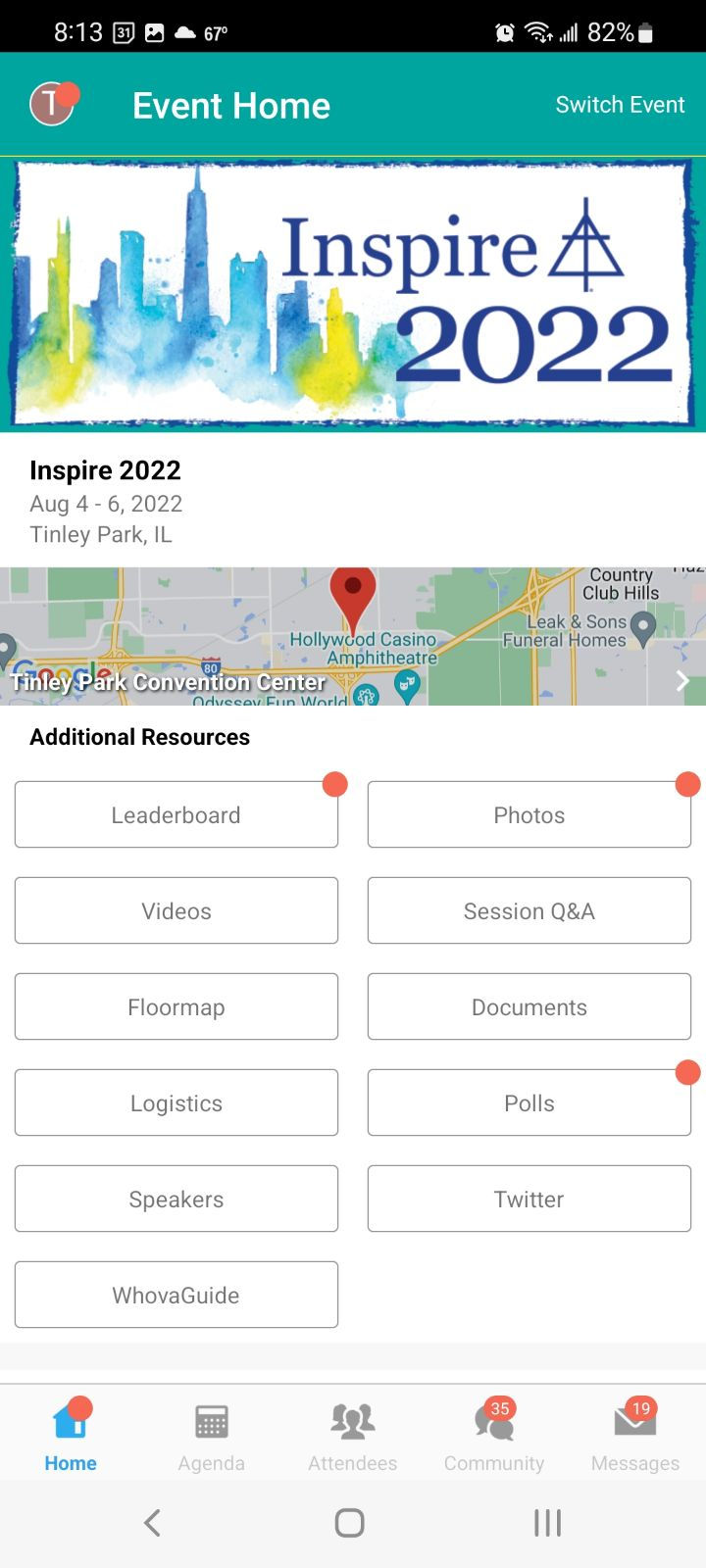706x1568 pixels.
Task: Show the Floormap
Action: (176, 1006)
